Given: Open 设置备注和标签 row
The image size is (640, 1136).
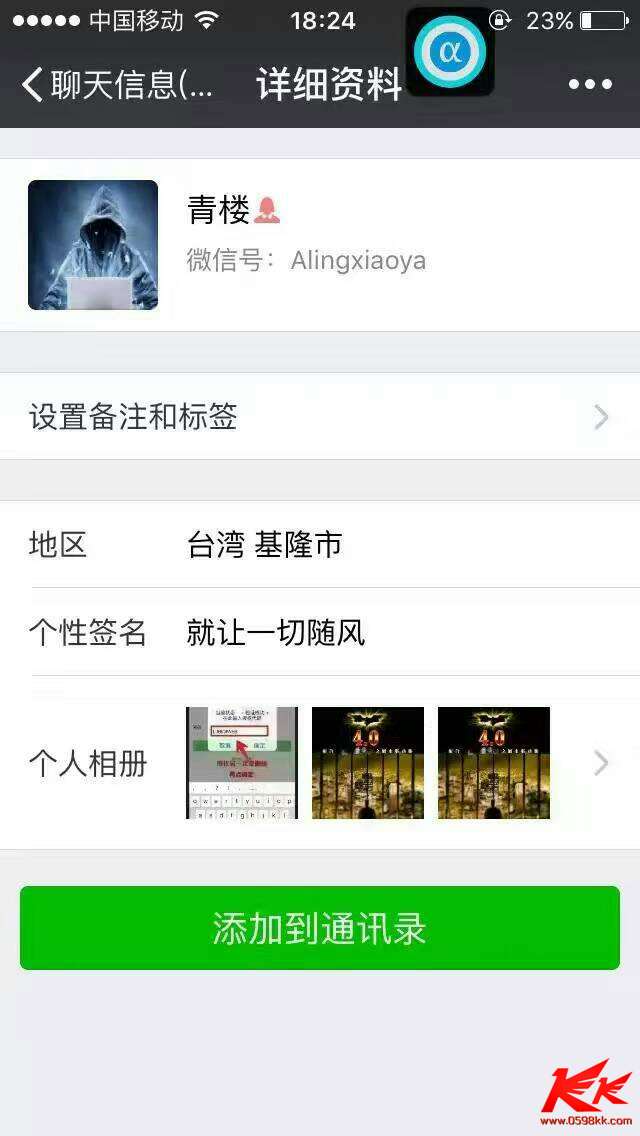Looking at the screenshot, I should (320, 416).
